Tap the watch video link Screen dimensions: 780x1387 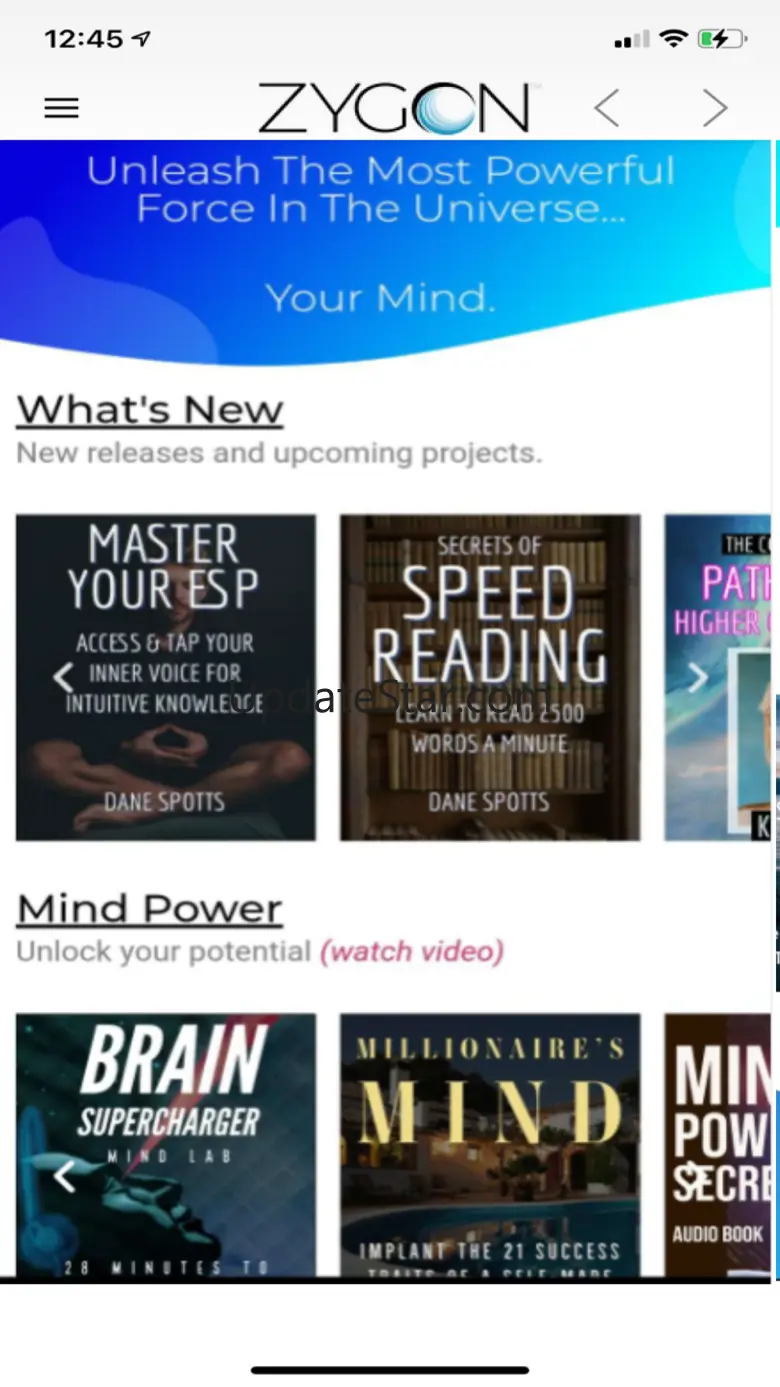(411, 950)
